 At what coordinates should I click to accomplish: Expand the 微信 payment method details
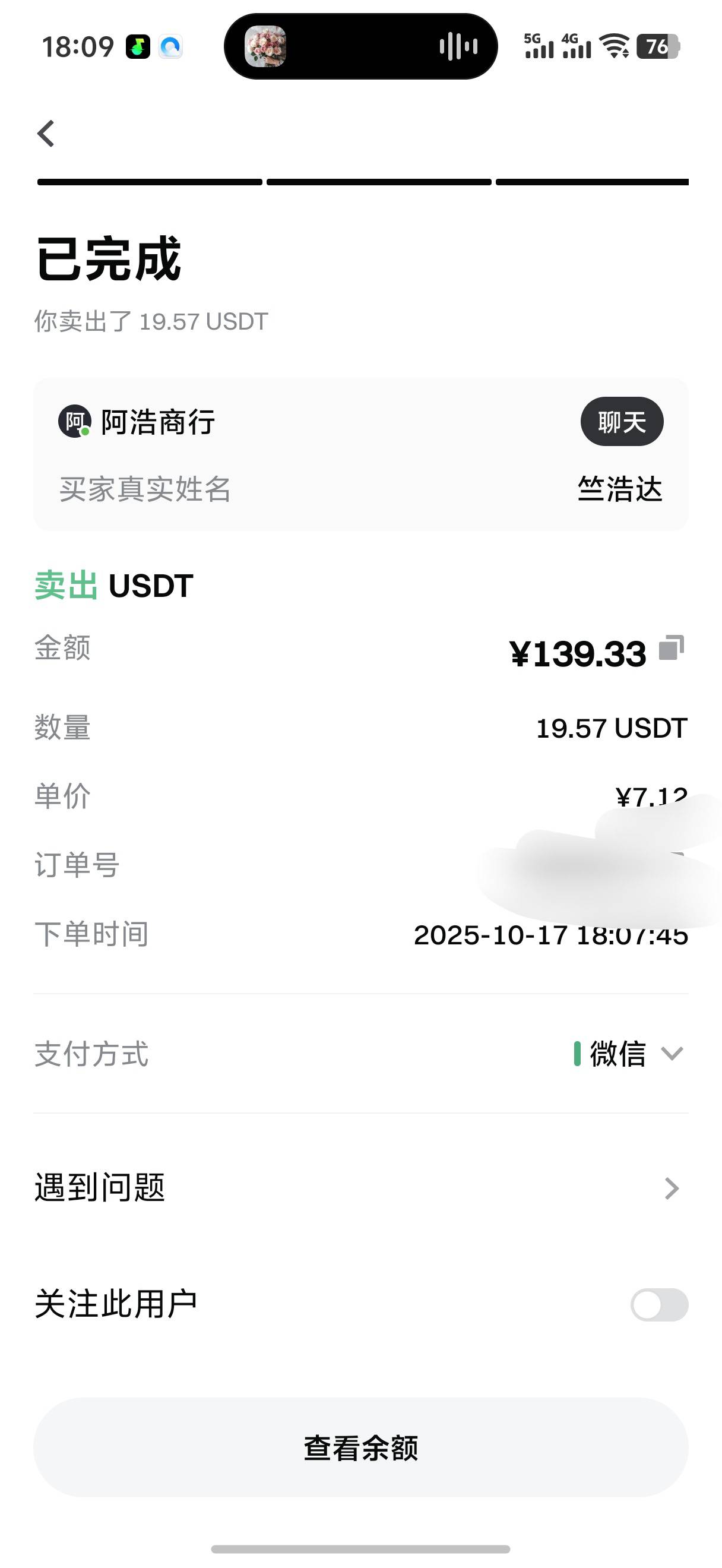[x=672, y=1054]
